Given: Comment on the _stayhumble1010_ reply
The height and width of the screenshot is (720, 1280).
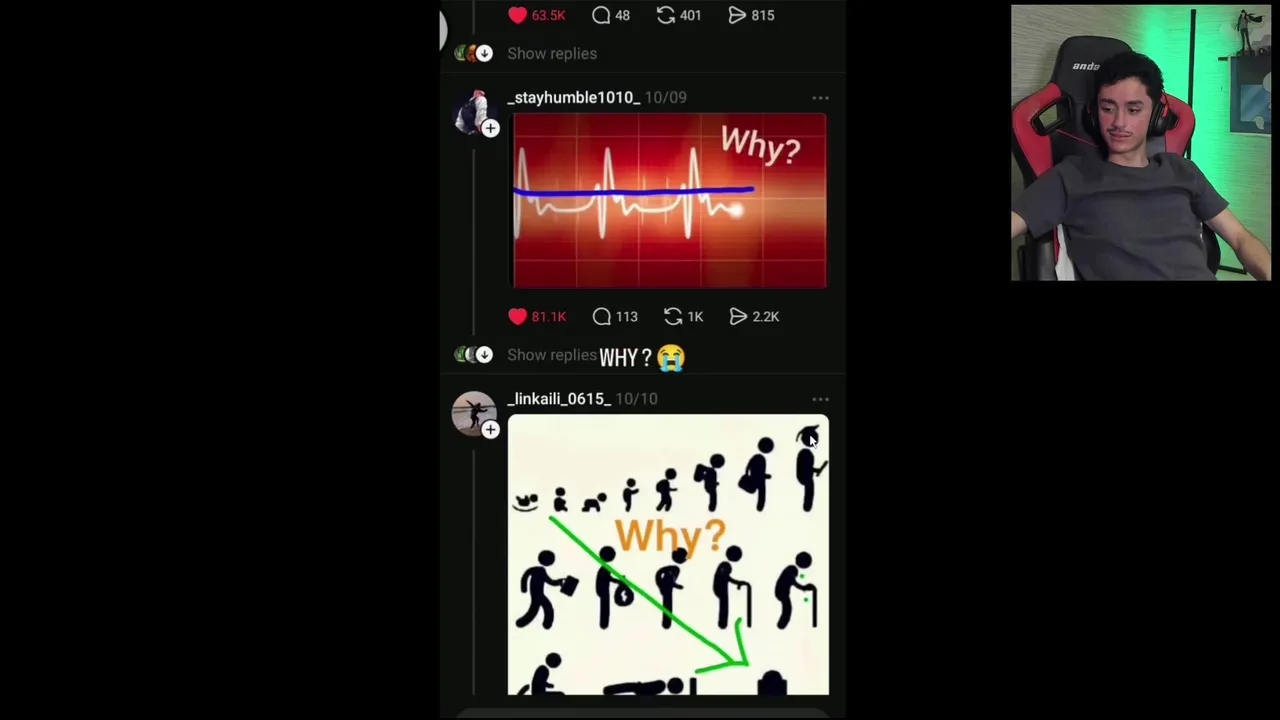Looking at the screenshot, I should pyautogui.click(x=601, y=316).
